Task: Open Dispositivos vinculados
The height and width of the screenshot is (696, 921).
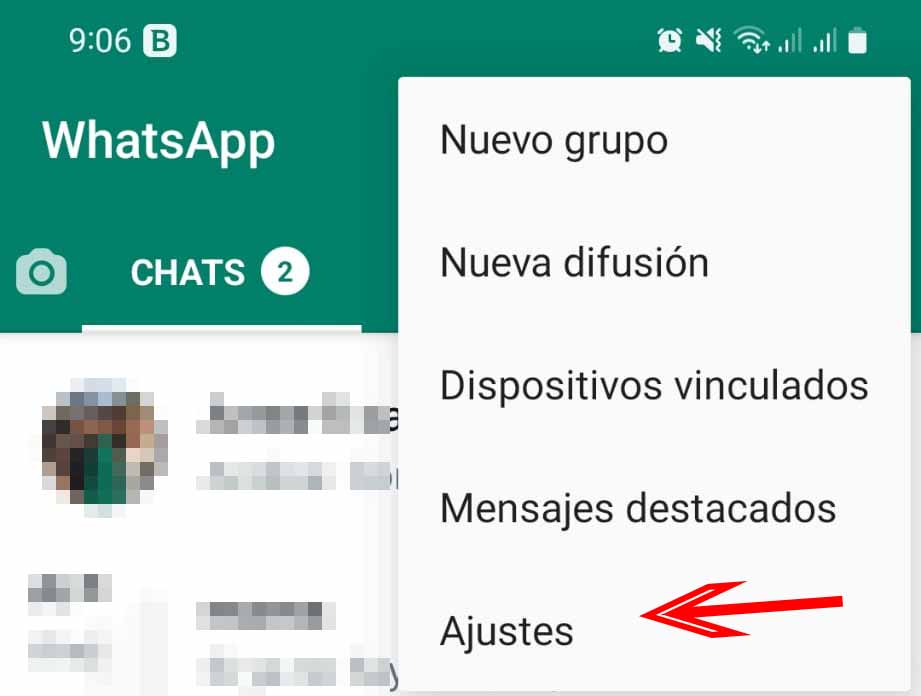Action: click(654, 385)
